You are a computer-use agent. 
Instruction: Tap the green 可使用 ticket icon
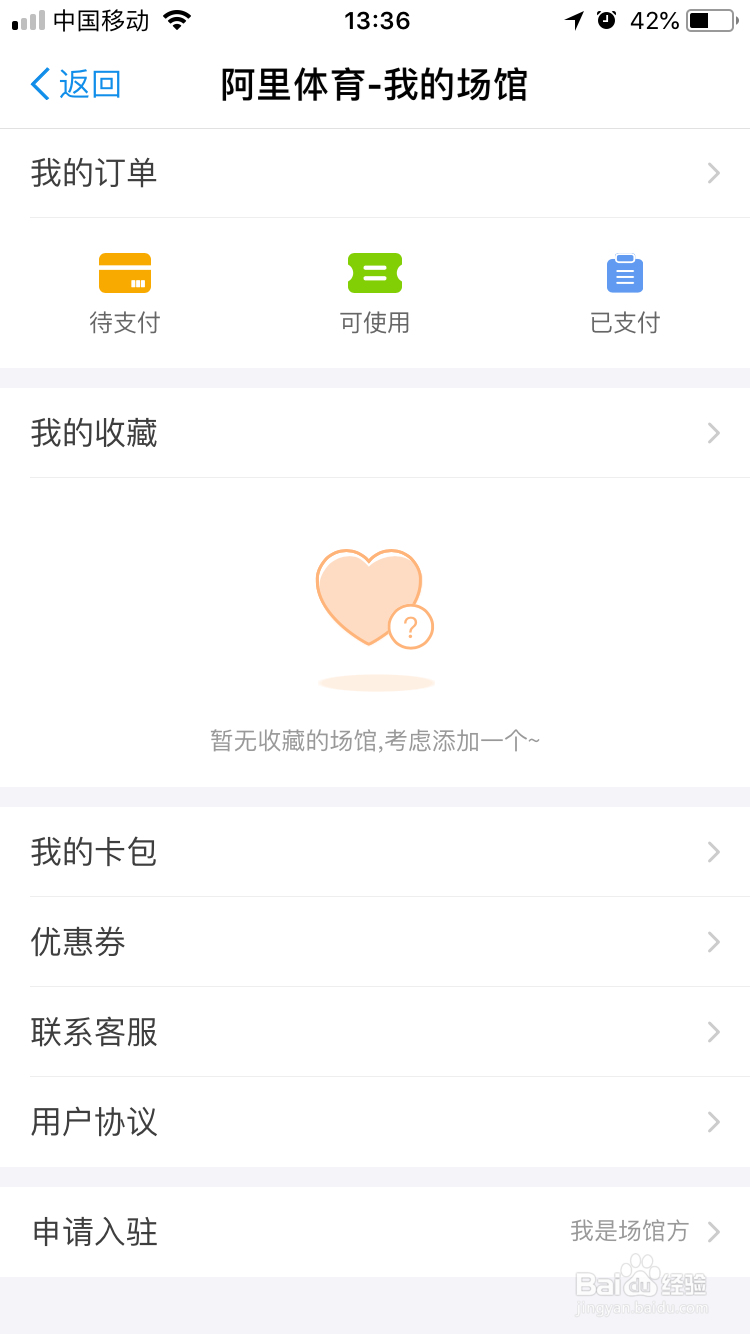point(375,273)
